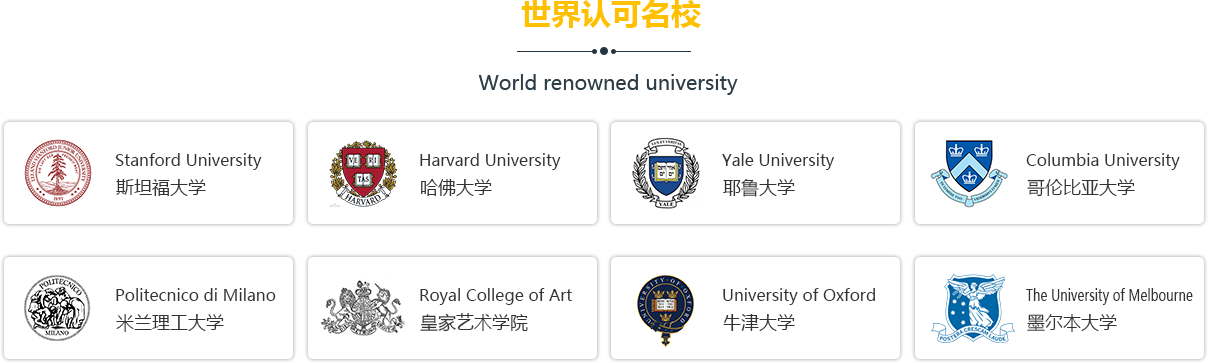1208x363 pixels.
Task: Open the Stanford University card
Action: 148,173
